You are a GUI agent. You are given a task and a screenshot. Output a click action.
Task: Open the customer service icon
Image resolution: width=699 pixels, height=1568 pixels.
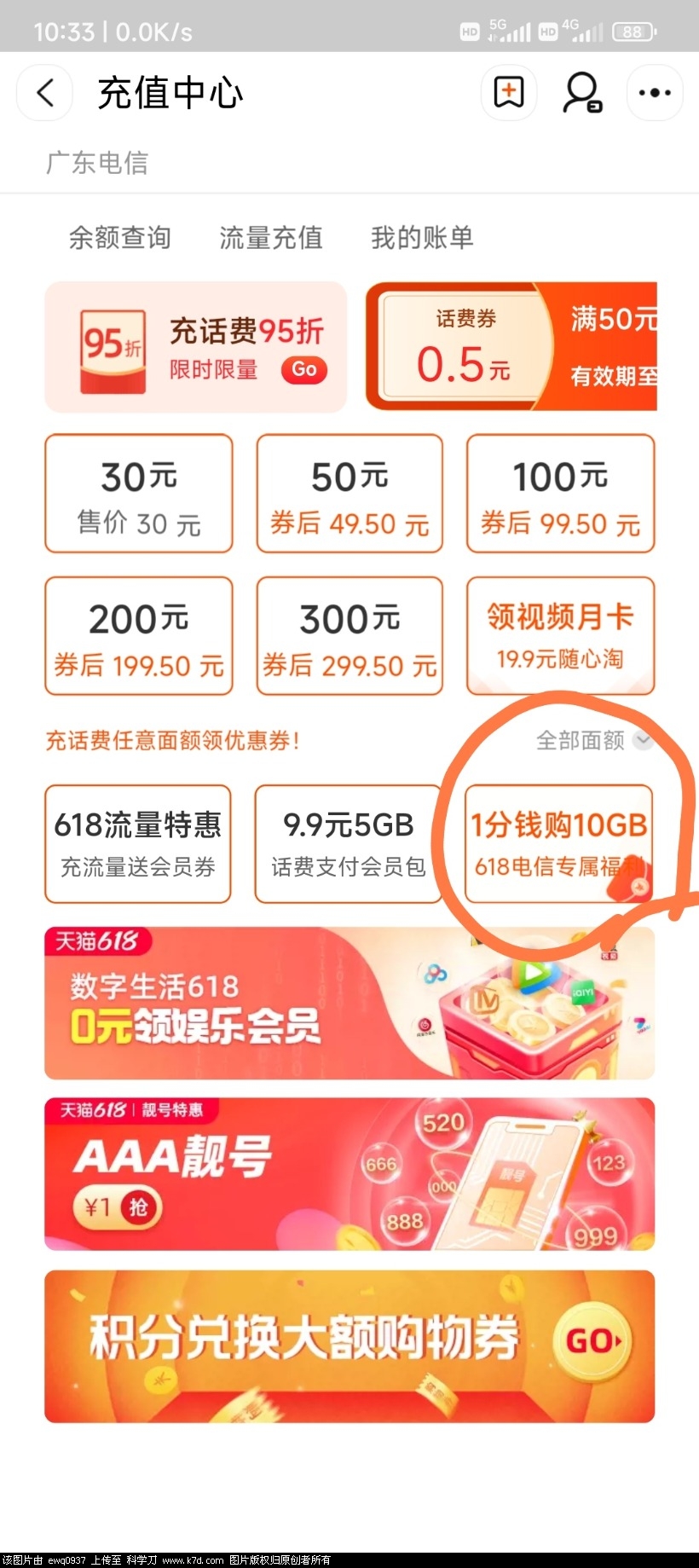point(582,92)
